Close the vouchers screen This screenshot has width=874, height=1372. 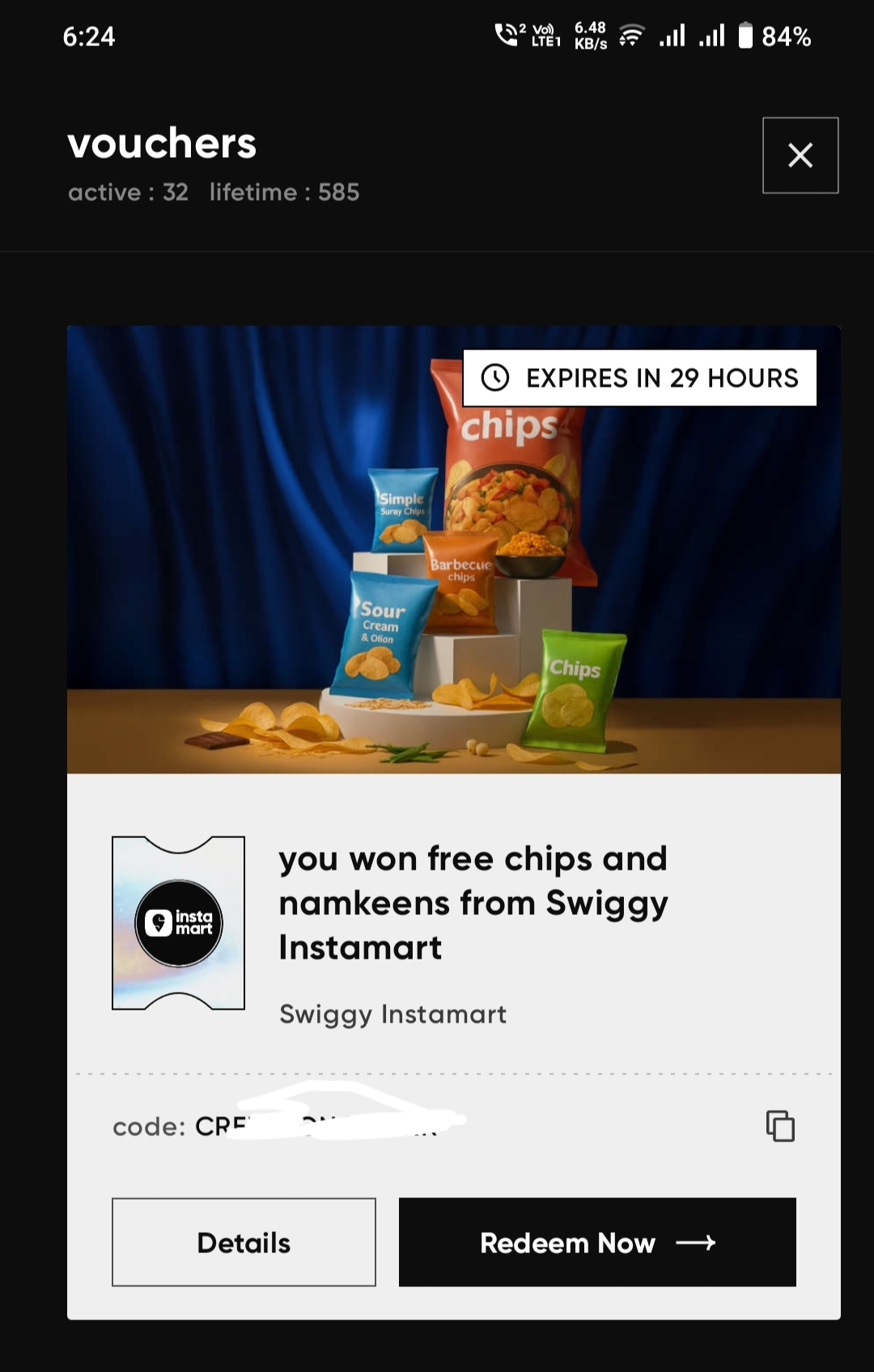point(800,155)
